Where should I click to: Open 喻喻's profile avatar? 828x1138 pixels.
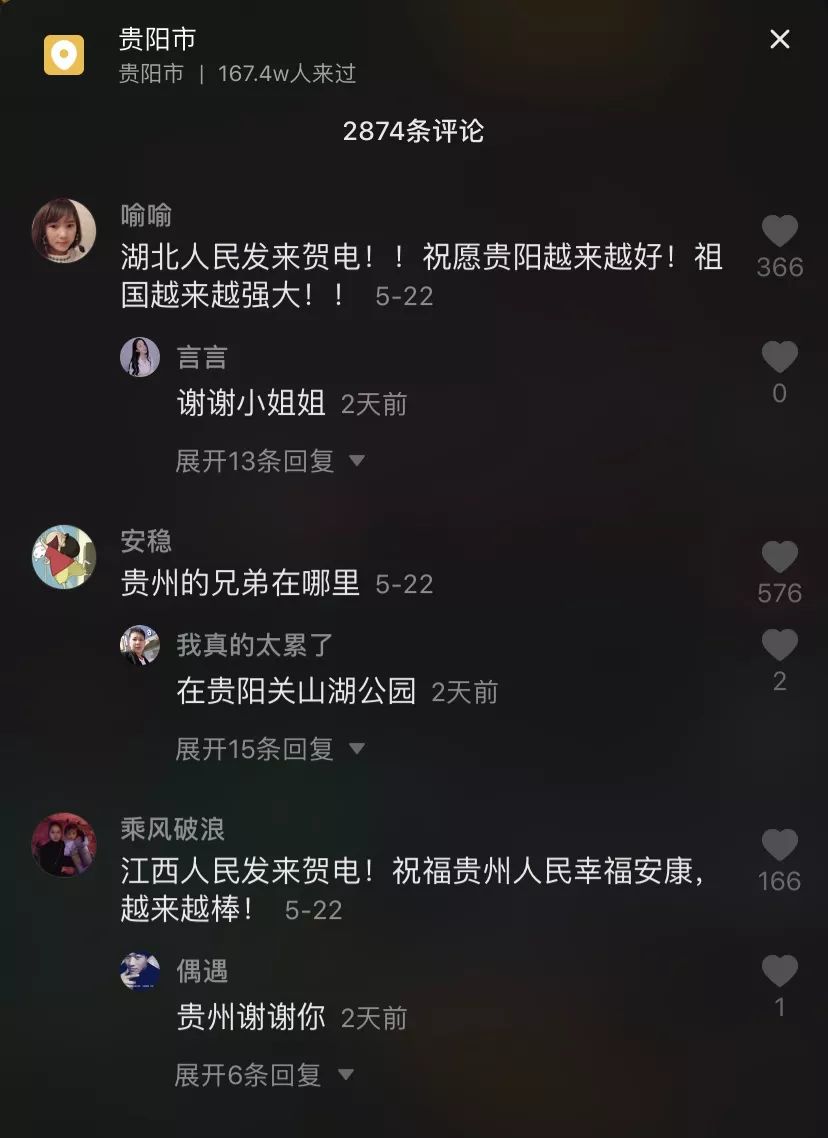(x=64, y=231)
